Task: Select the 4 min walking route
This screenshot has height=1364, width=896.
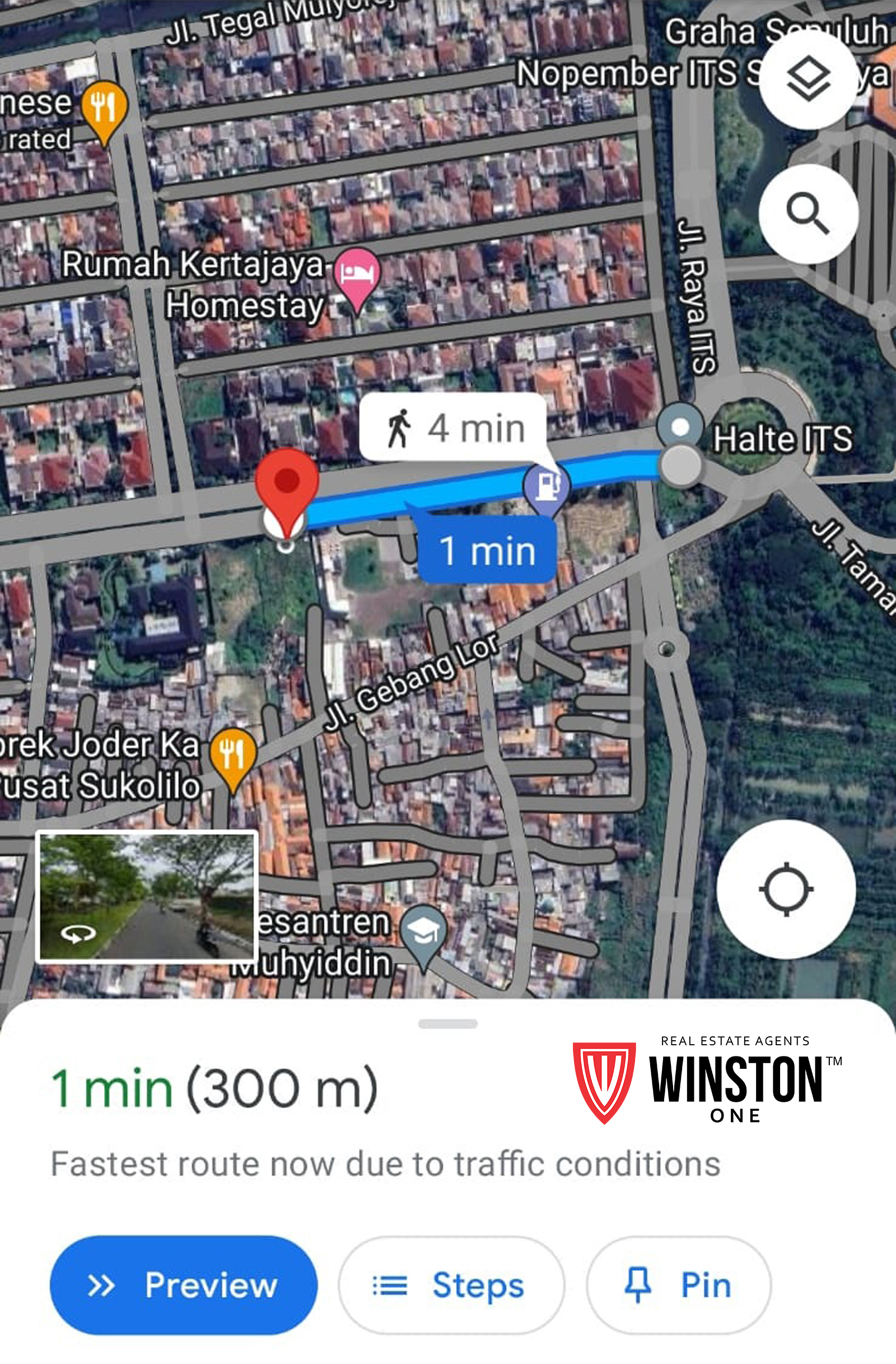Action: click(x=452, y=428)
